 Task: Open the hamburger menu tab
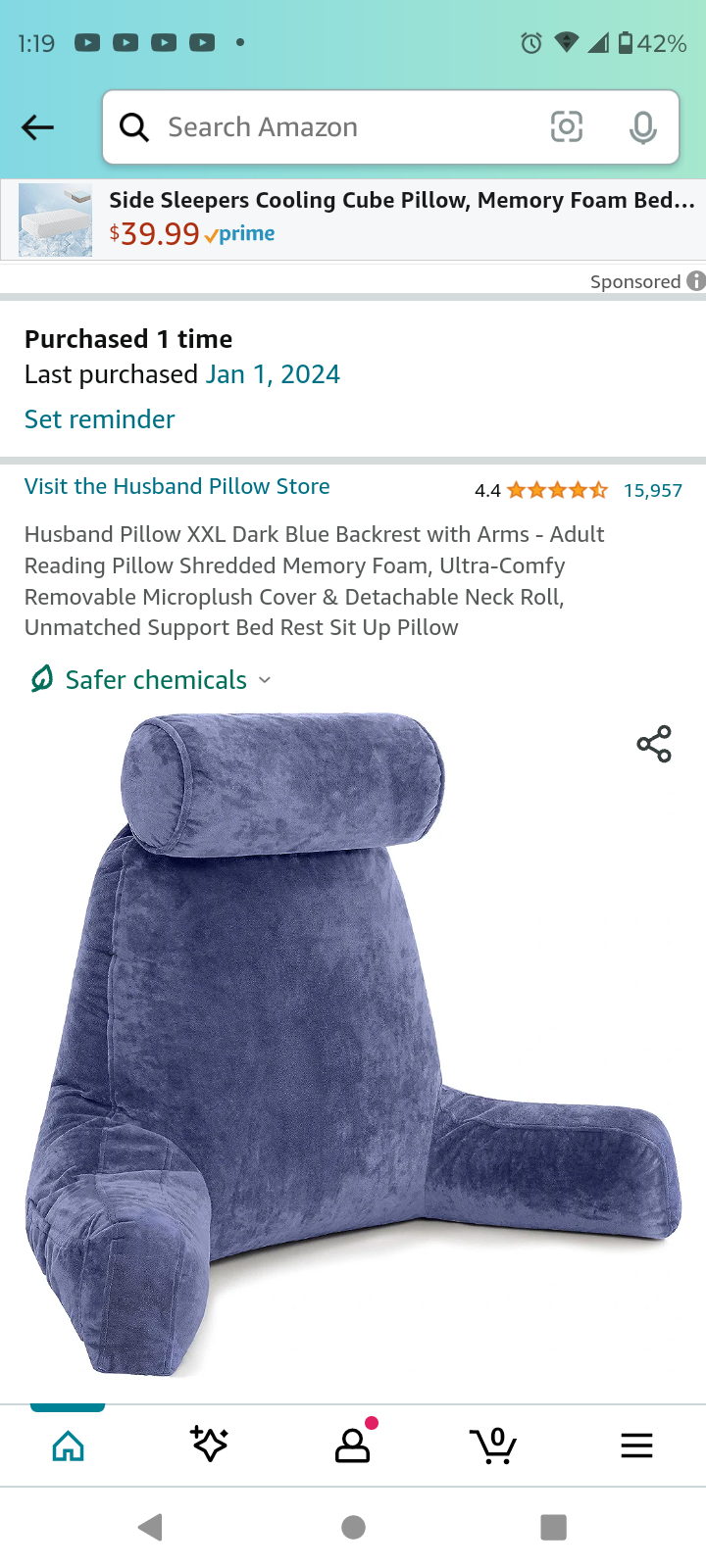636,1445
